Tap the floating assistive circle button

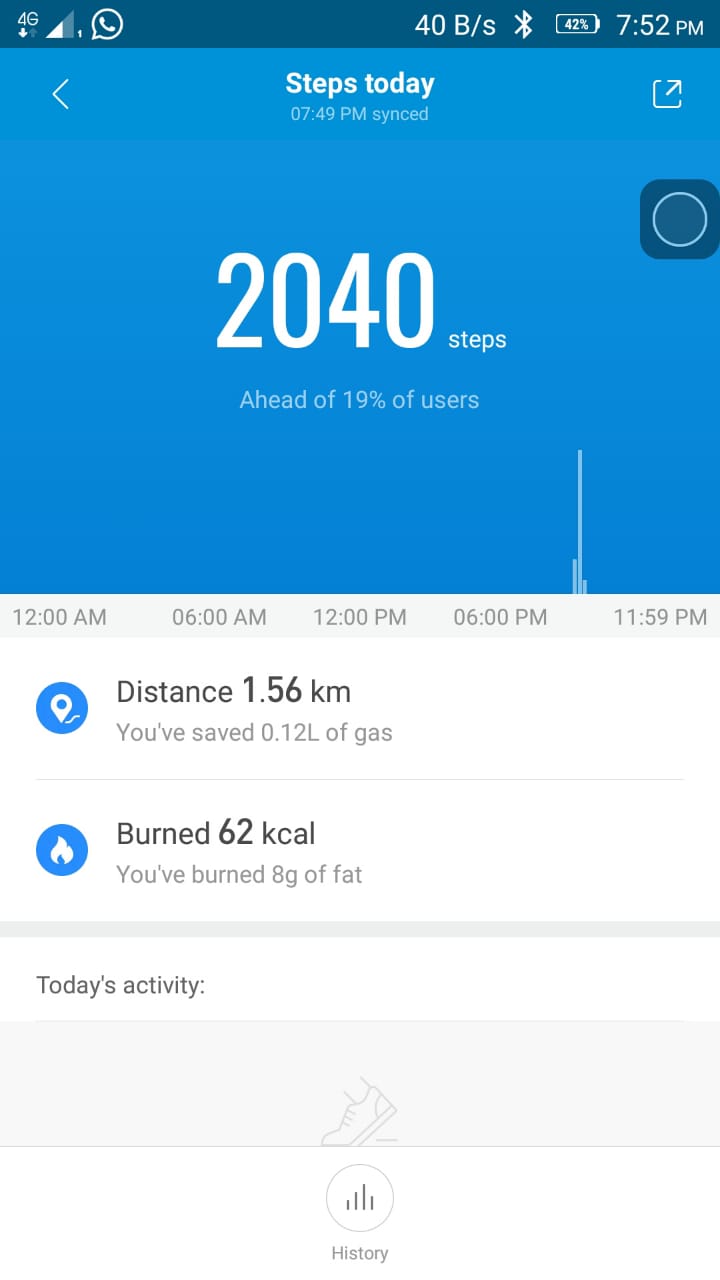point(680,219)
